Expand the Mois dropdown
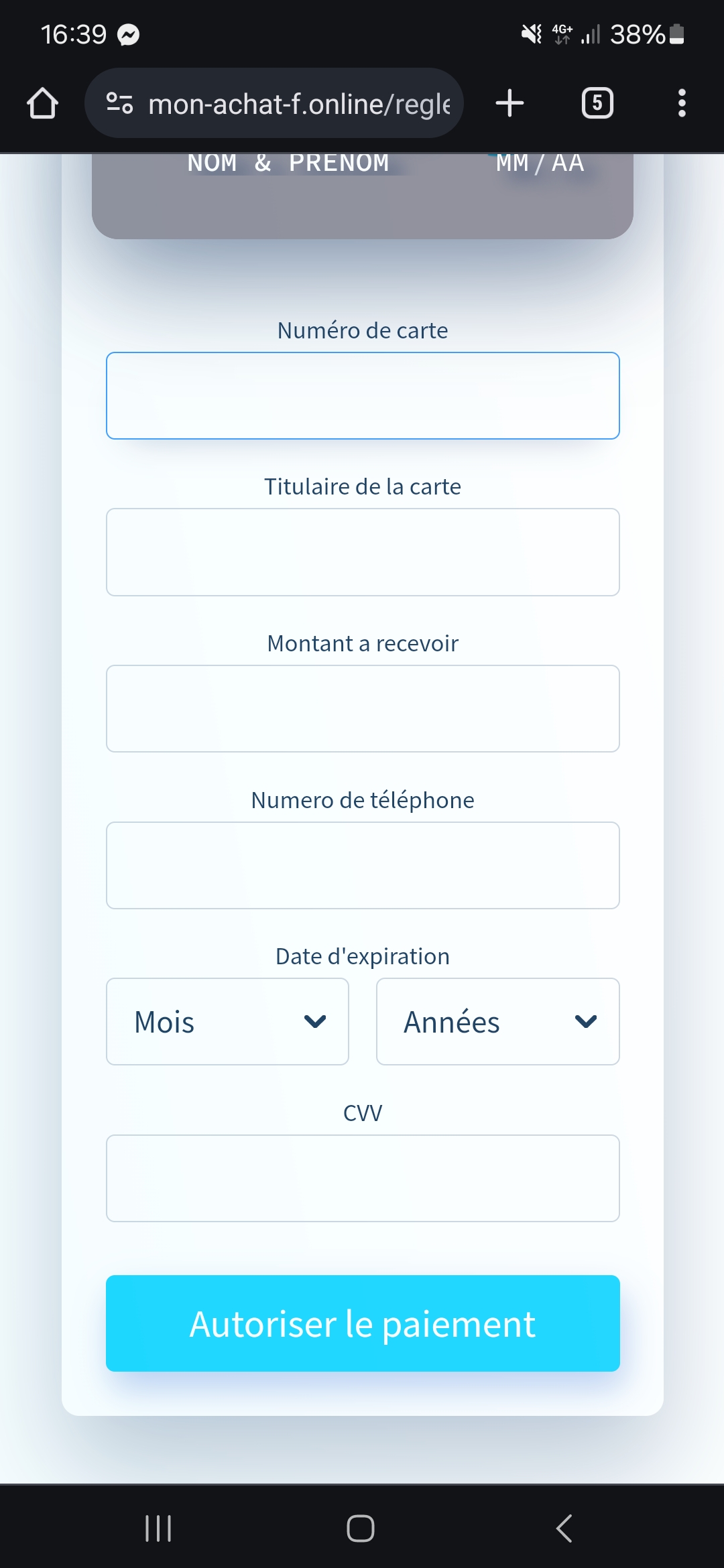The image size is (724, 1568). click(x=227, y=1022)
